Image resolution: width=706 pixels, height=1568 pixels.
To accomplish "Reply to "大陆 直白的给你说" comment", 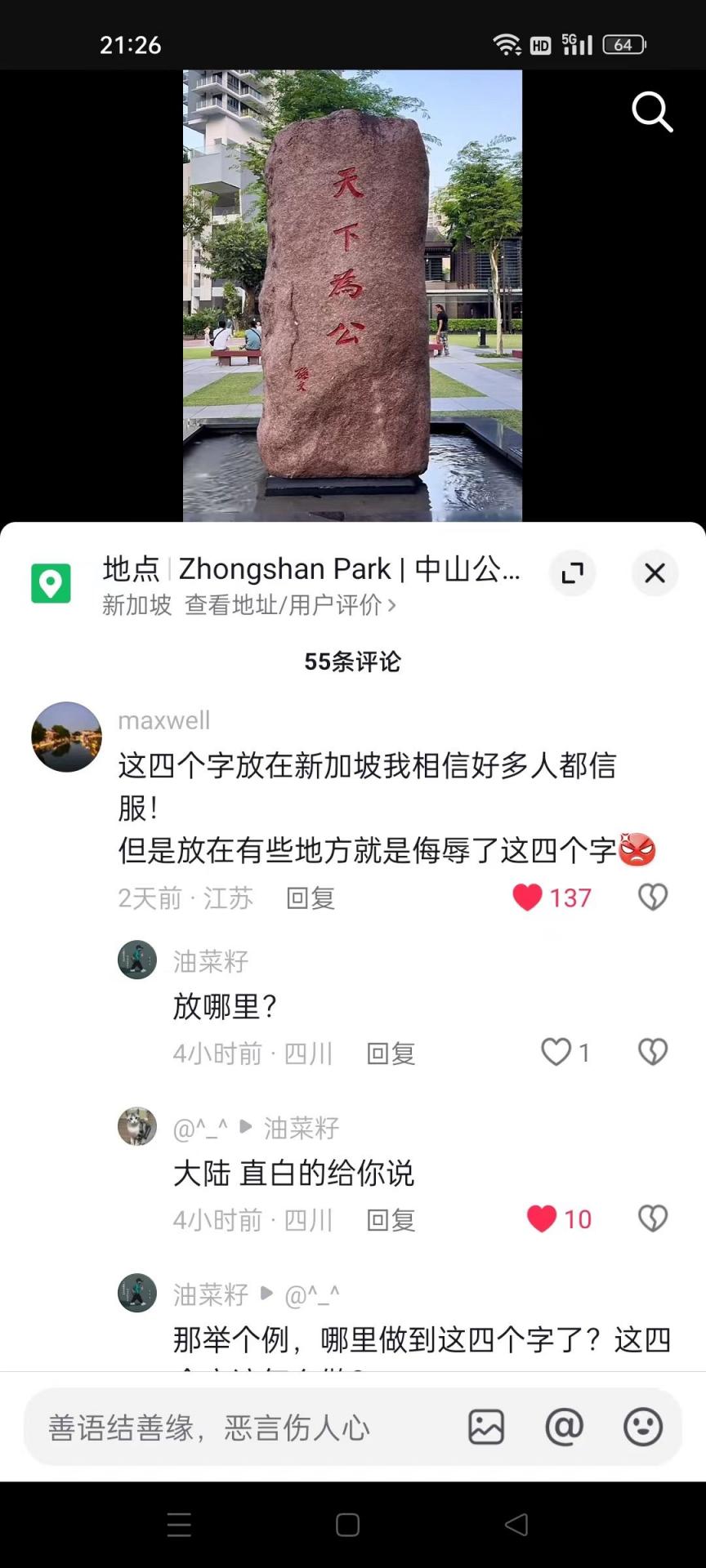I will [391, 1220].
